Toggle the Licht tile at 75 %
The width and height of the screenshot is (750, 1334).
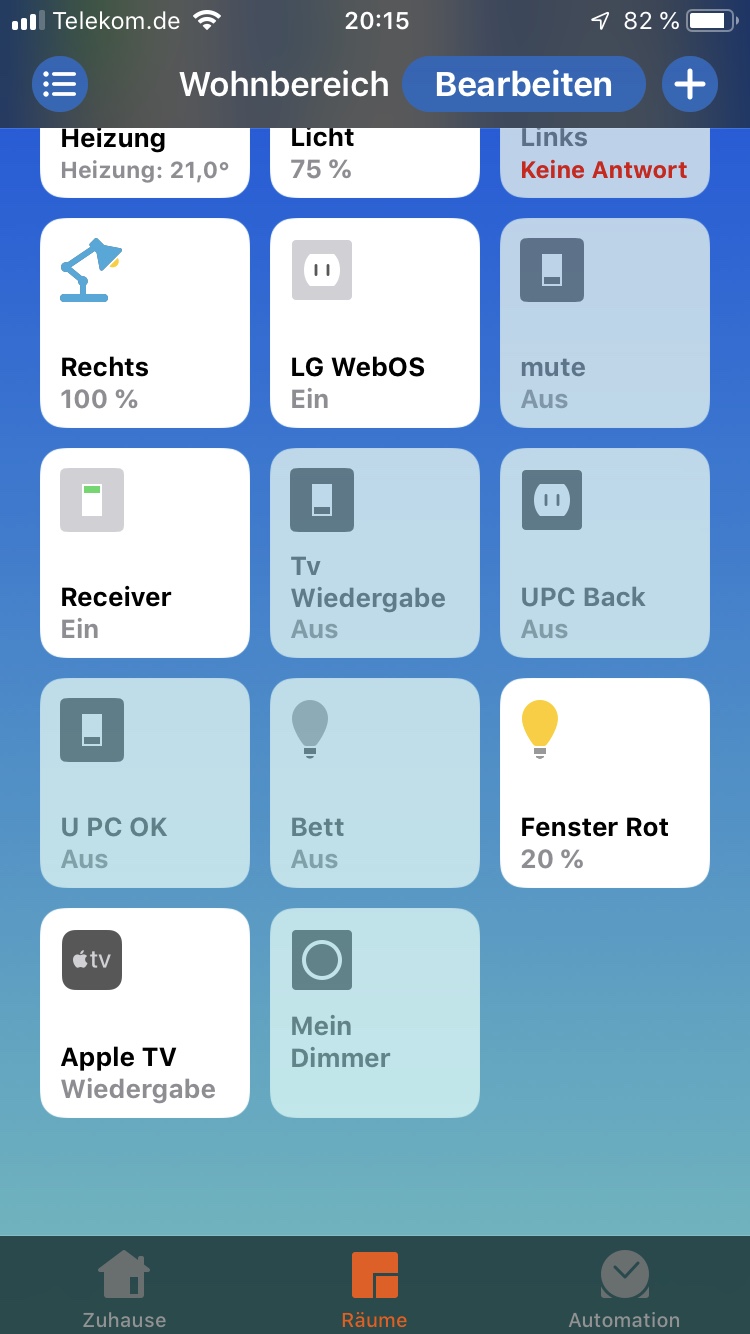[375, 162]
